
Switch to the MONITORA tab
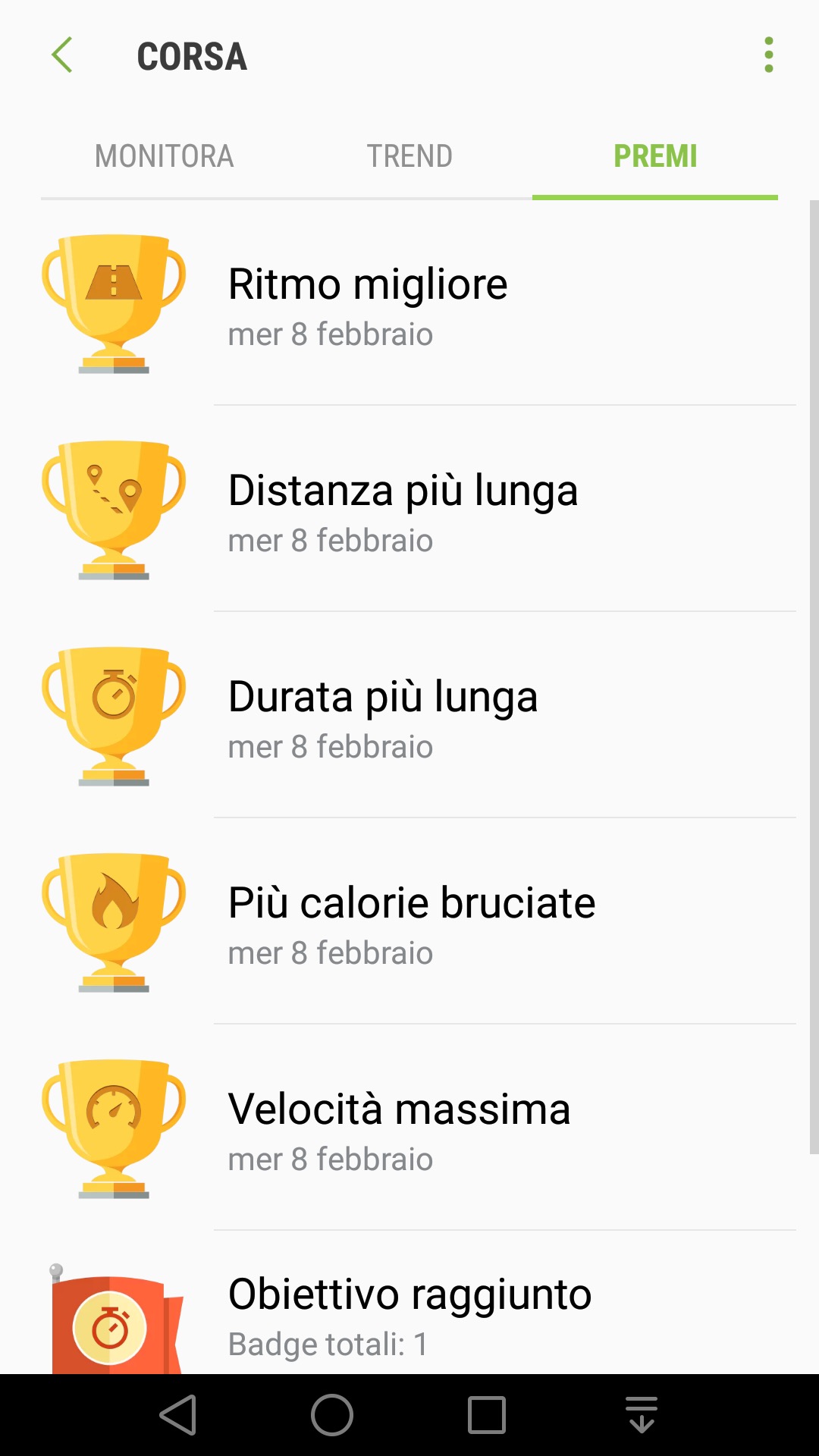164,156
